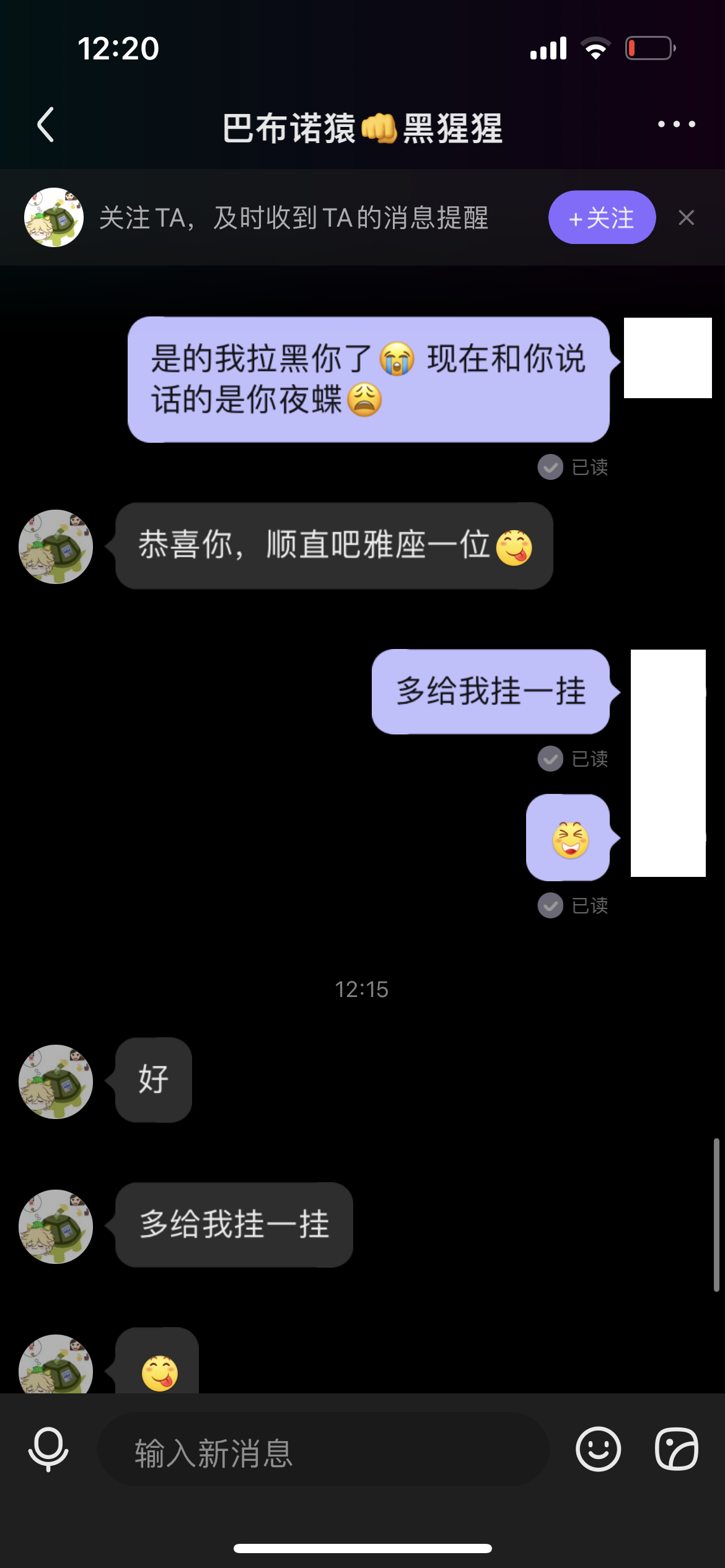Go back from the chat
Screen dimensions: 725x1568
click(46, 125)
